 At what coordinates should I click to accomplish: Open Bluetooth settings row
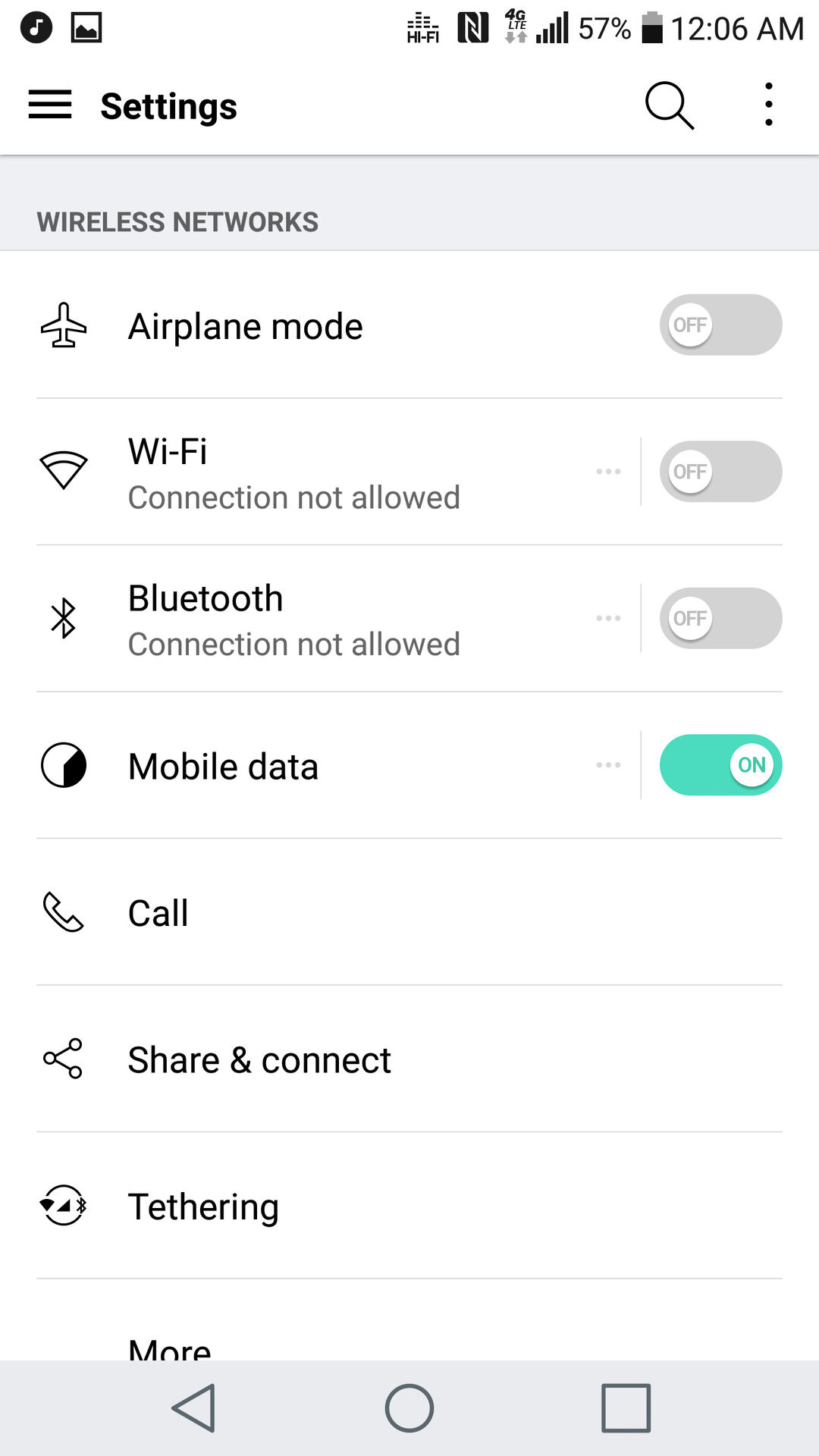tap(318, 619)
